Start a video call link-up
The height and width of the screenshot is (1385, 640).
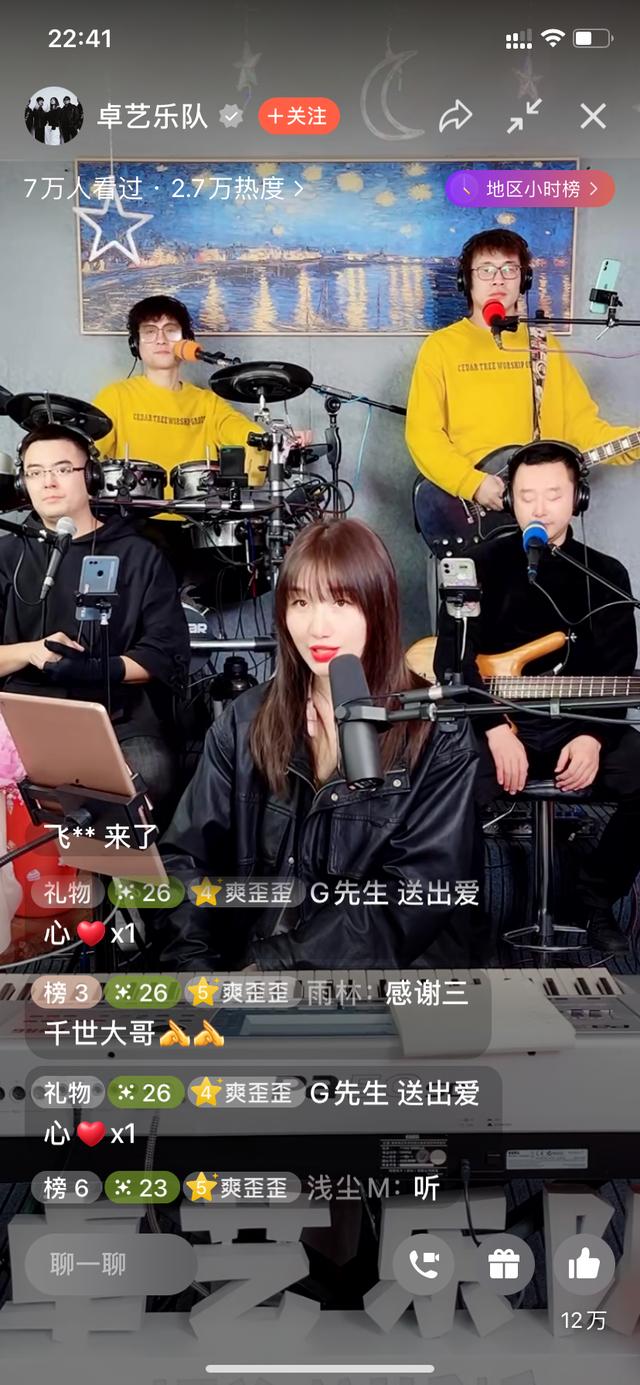click(x=424, y=1264)
